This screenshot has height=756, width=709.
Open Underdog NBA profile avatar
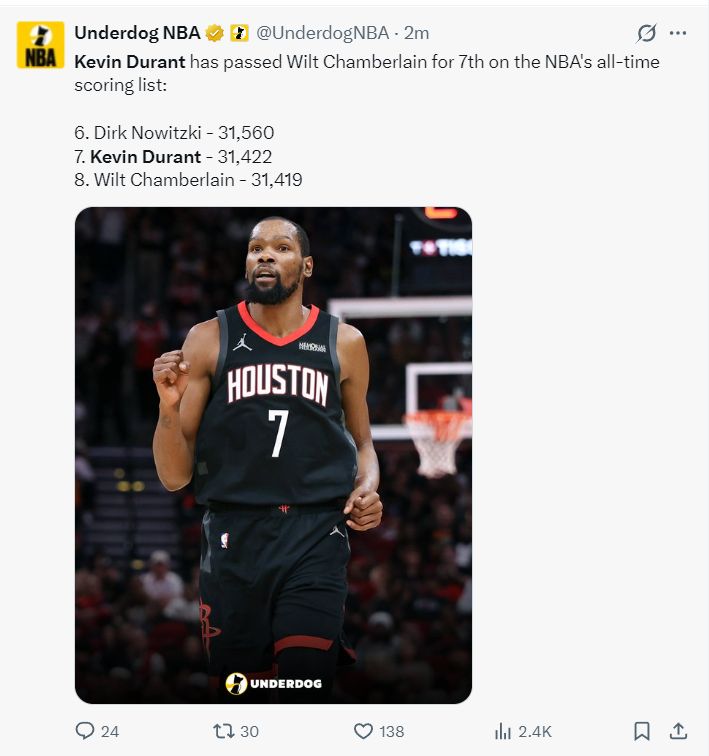click(40, 45)
